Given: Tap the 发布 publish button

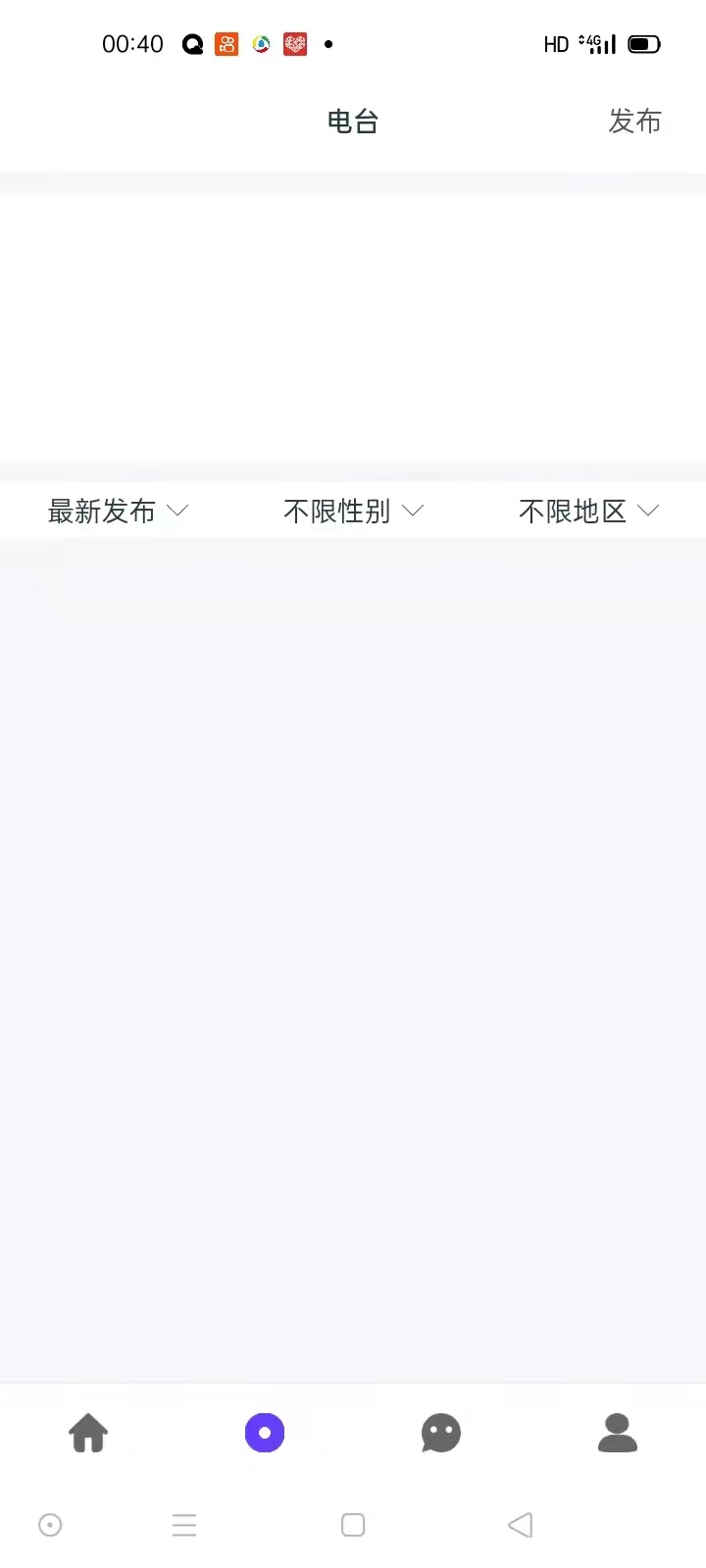Looking at the screenshot, I should (634, 122).
